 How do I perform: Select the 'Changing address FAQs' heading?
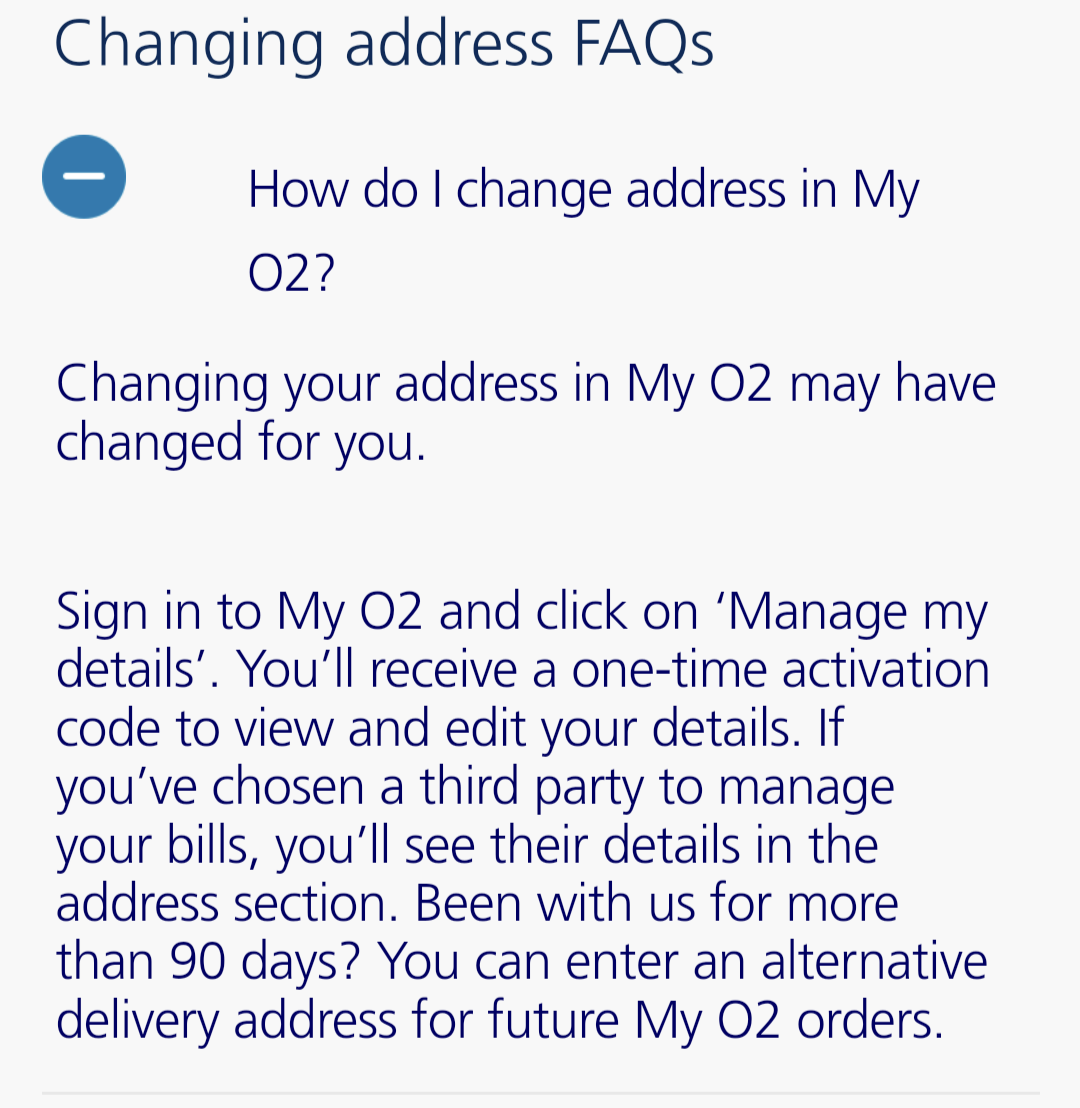point(385,42)
